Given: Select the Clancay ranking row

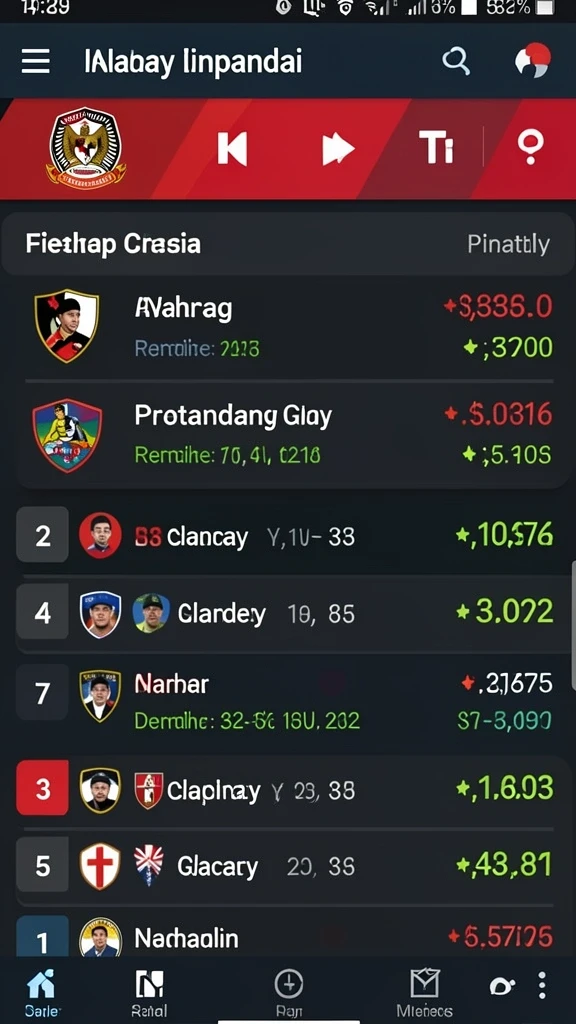Looking at the screenshot, I should click(288, 536).
